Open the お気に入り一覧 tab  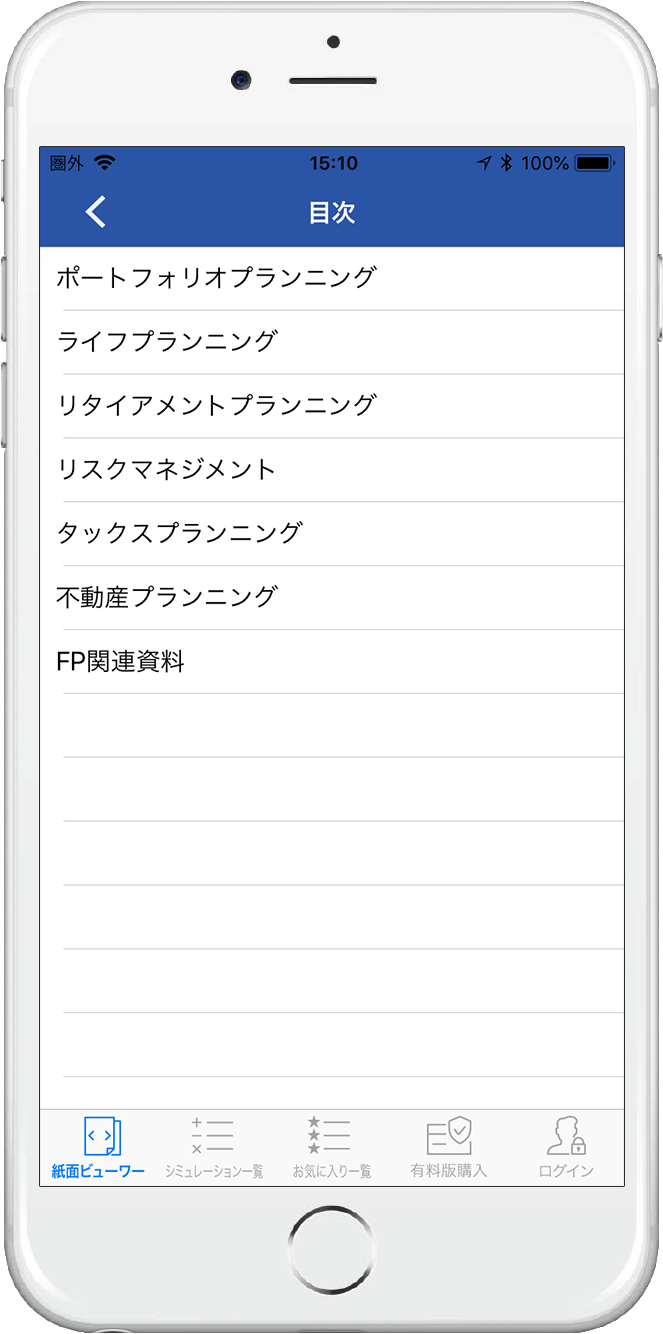tap(331, 1148)
